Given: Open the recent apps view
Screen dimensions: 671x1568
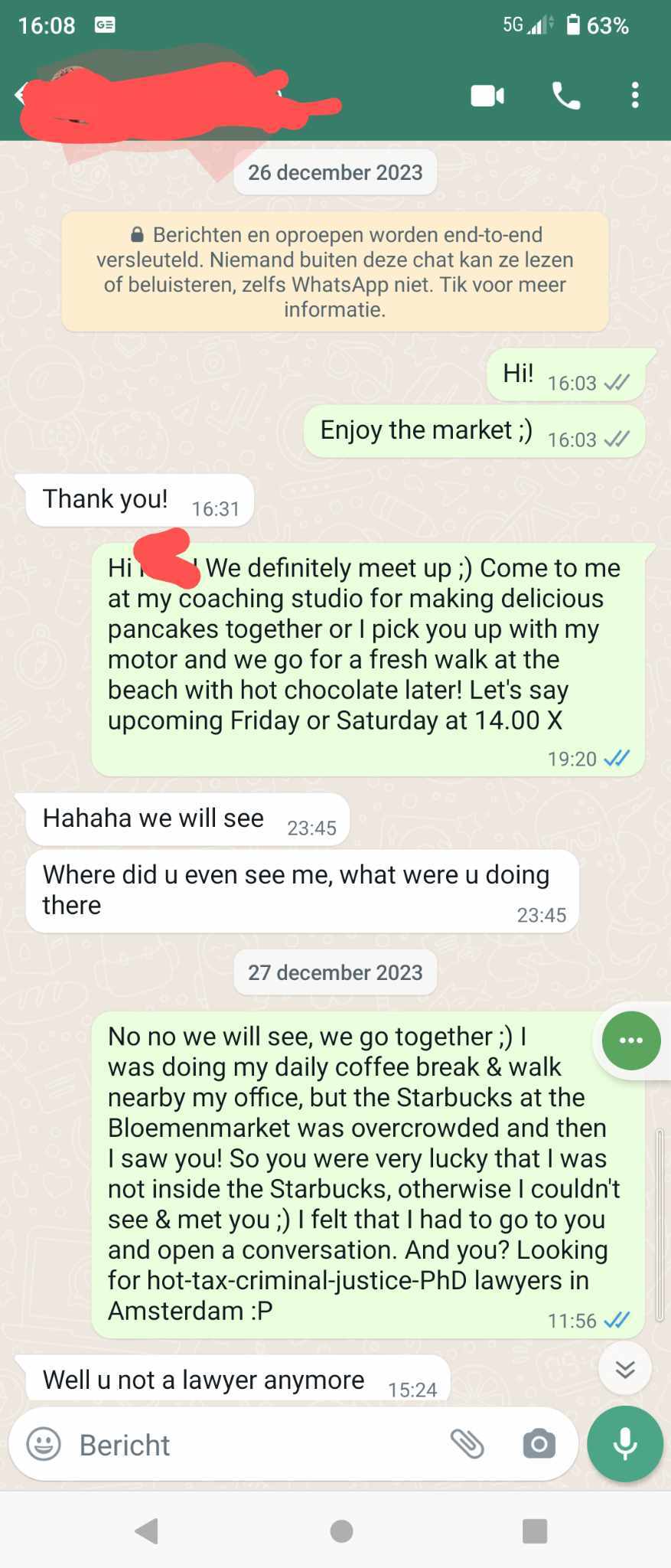Looking at the screenshot, I should 534,1531.
